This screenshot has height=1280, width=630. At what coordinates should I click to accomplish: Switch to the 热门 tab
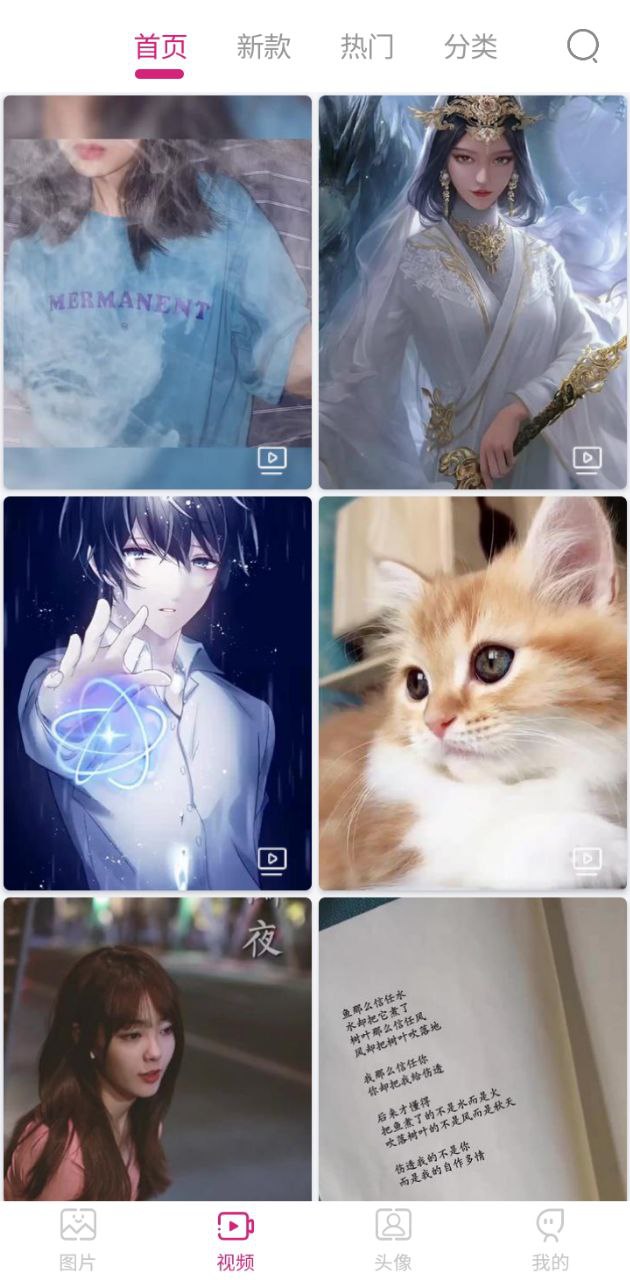tap(367, 47)
